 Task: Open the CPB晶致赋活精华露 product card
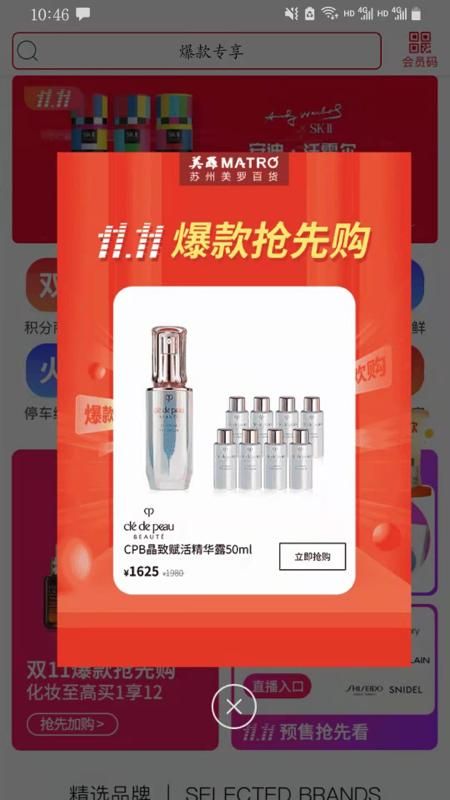click(234, 440)
